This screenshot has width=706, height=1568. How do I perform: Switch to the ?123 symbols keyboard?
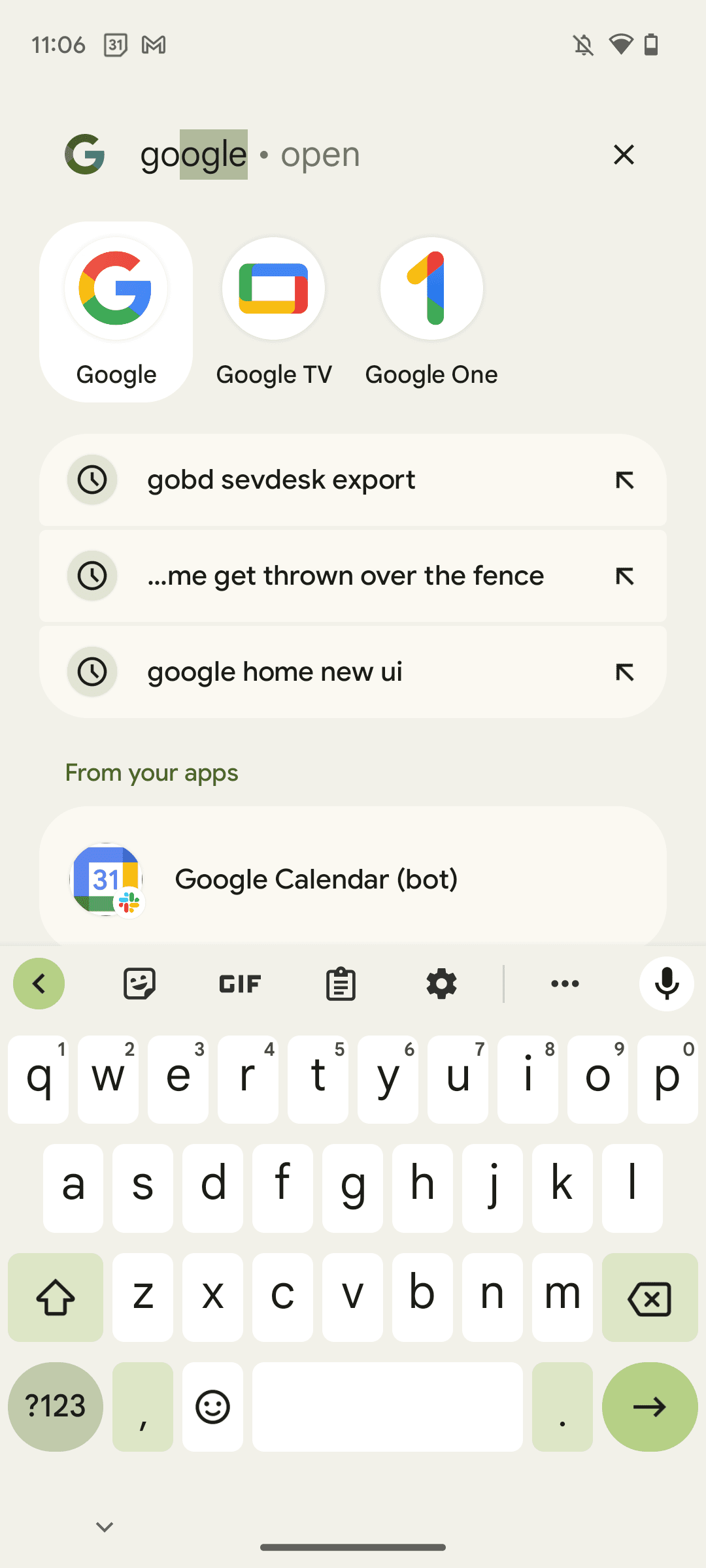pyautogui.click(x=56, y=1407)
